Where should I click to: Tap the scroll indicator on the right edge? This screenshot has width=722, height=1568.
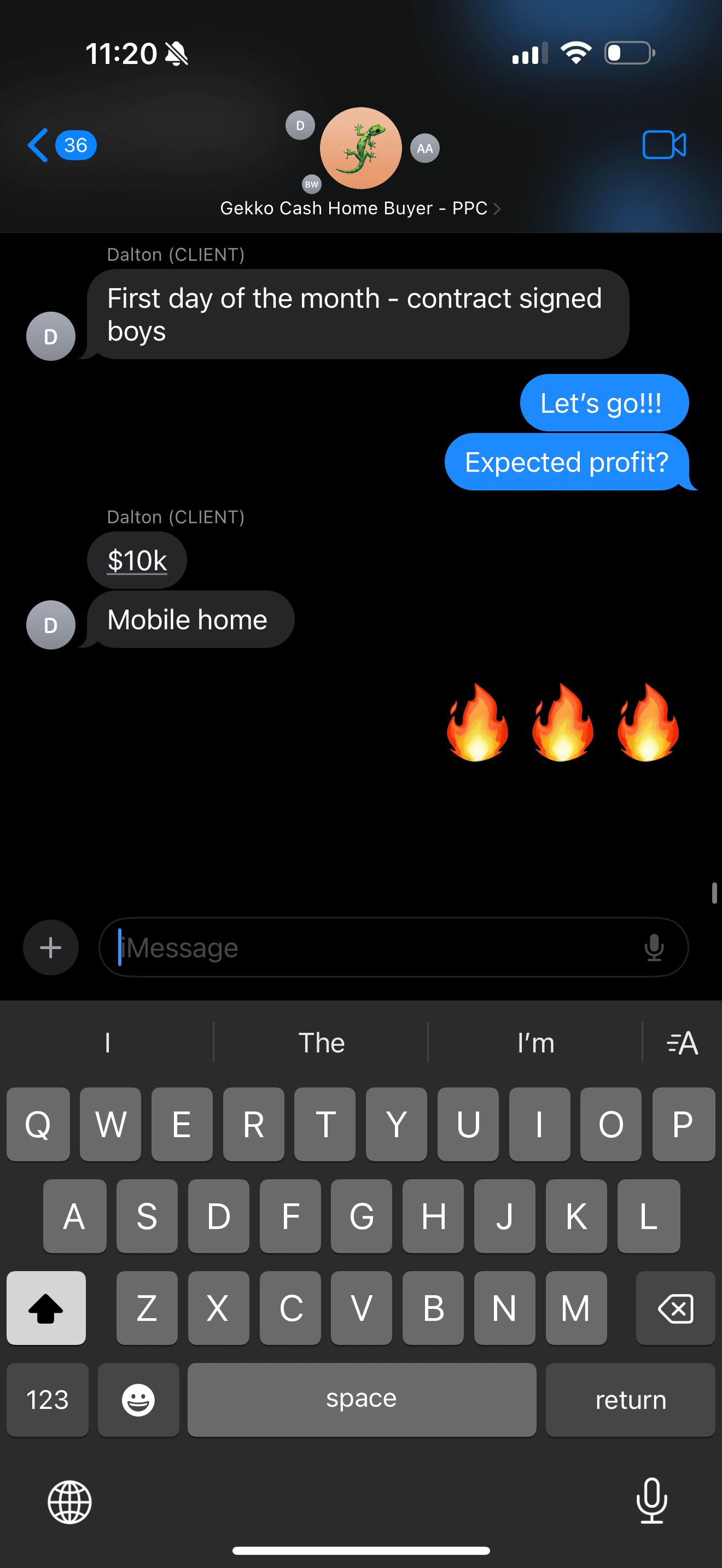click(715, 893)
